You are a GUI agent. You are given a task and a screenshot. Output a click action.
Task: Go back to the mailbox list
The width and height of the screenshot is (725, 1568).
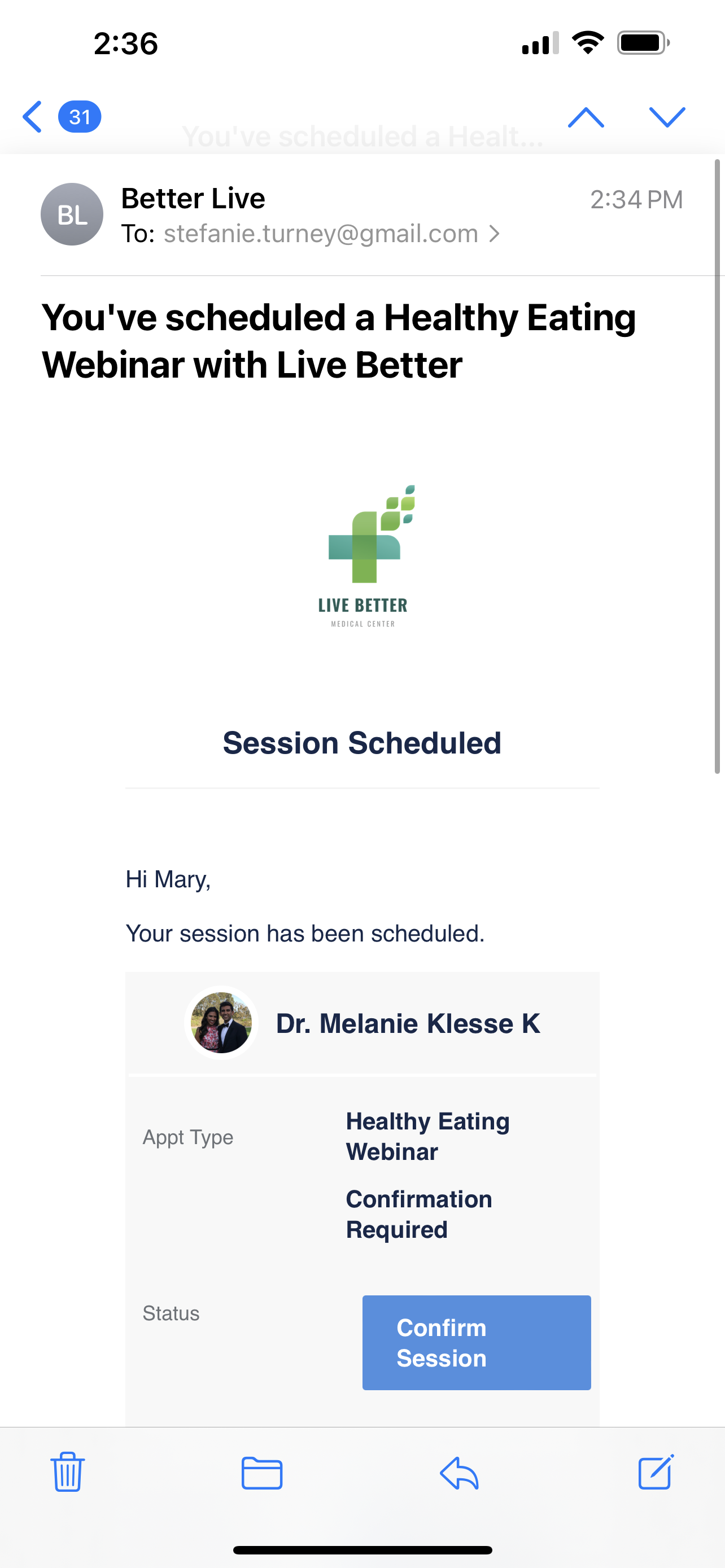[33, 116]
